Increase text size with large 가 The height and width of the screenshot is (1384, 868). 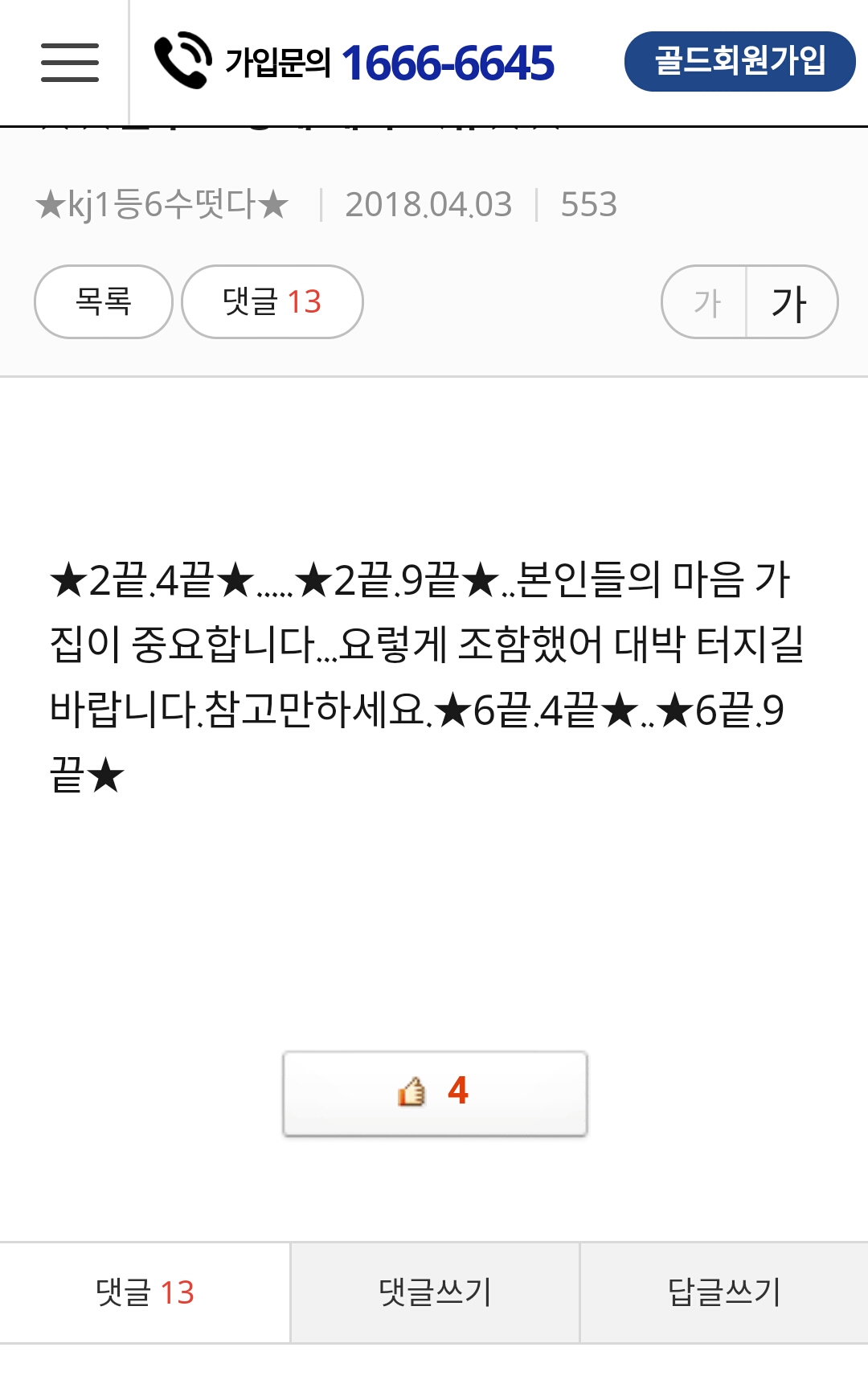[790, 302]
